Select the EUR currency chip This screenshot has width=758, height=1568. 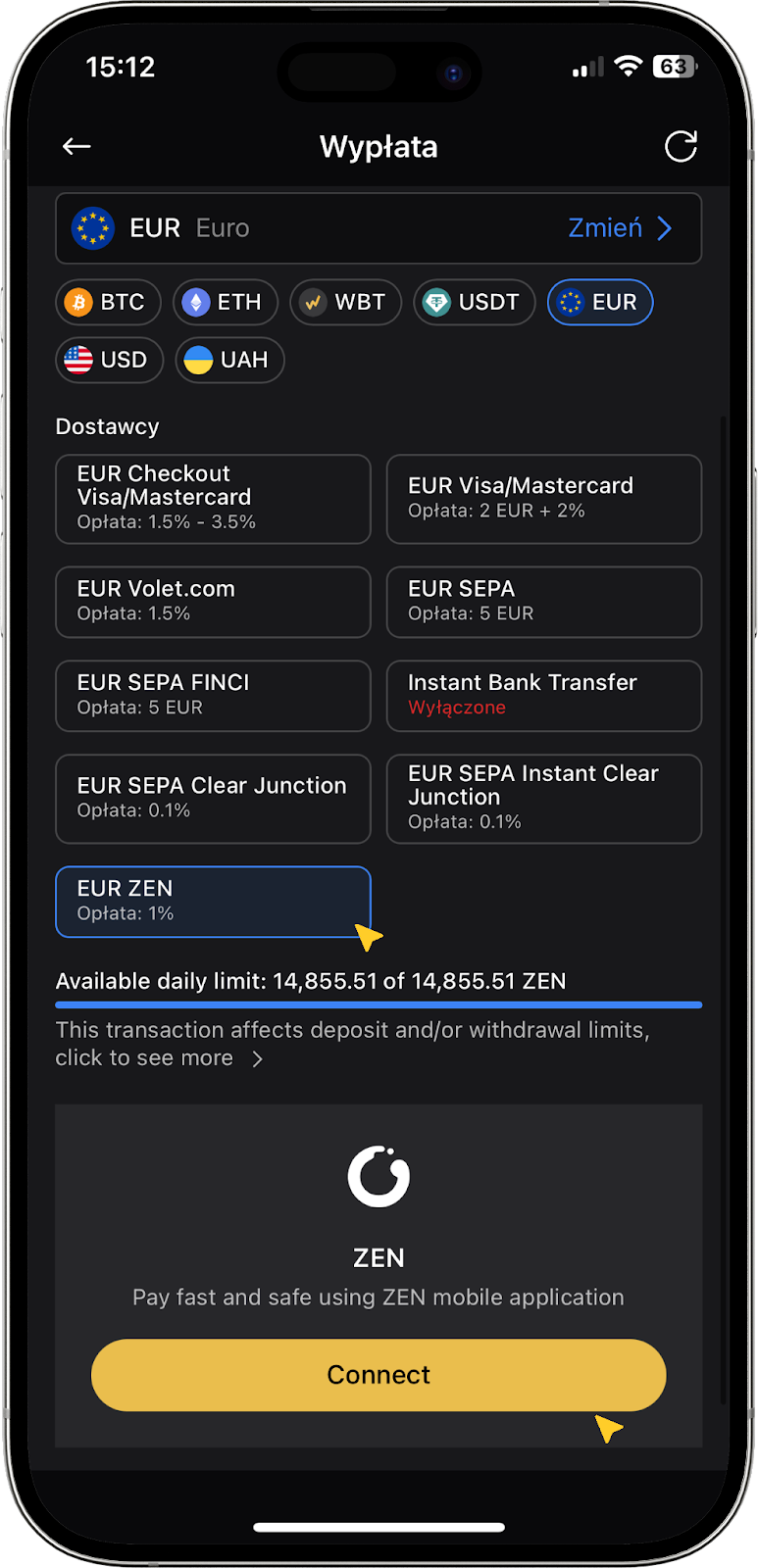pyautogui.click(x=599, y=302)
